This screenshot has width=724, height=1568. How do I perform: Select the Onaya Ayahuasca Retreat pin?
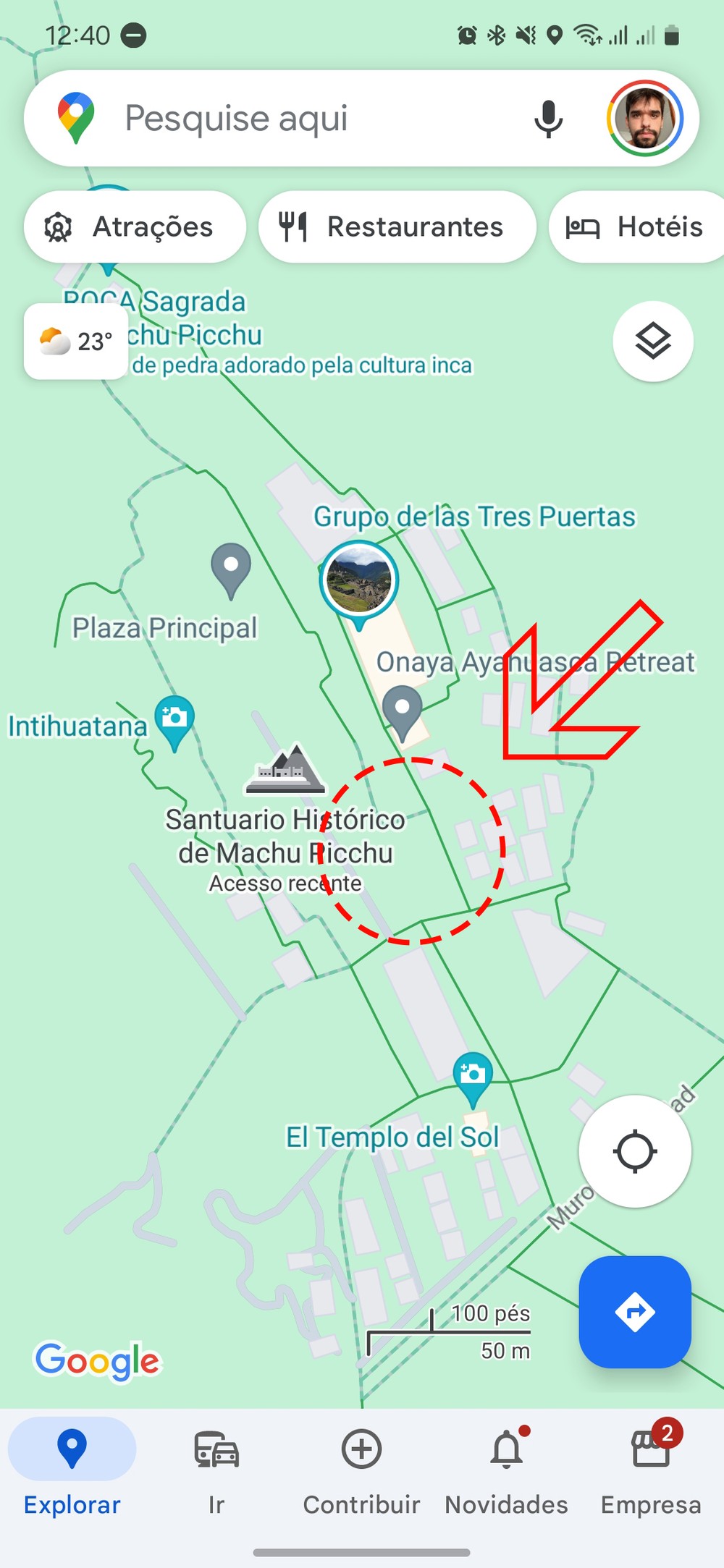[403, 709]
